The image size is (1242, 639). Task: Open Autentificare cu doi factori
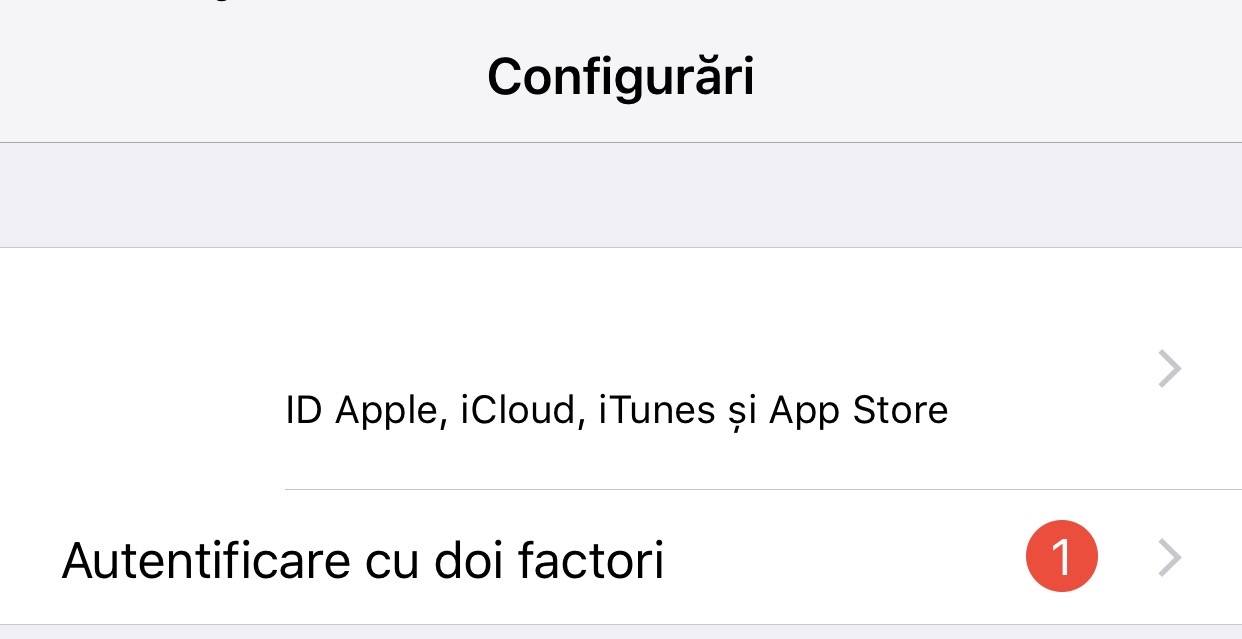pyautogui.click(x=362, y=560)
